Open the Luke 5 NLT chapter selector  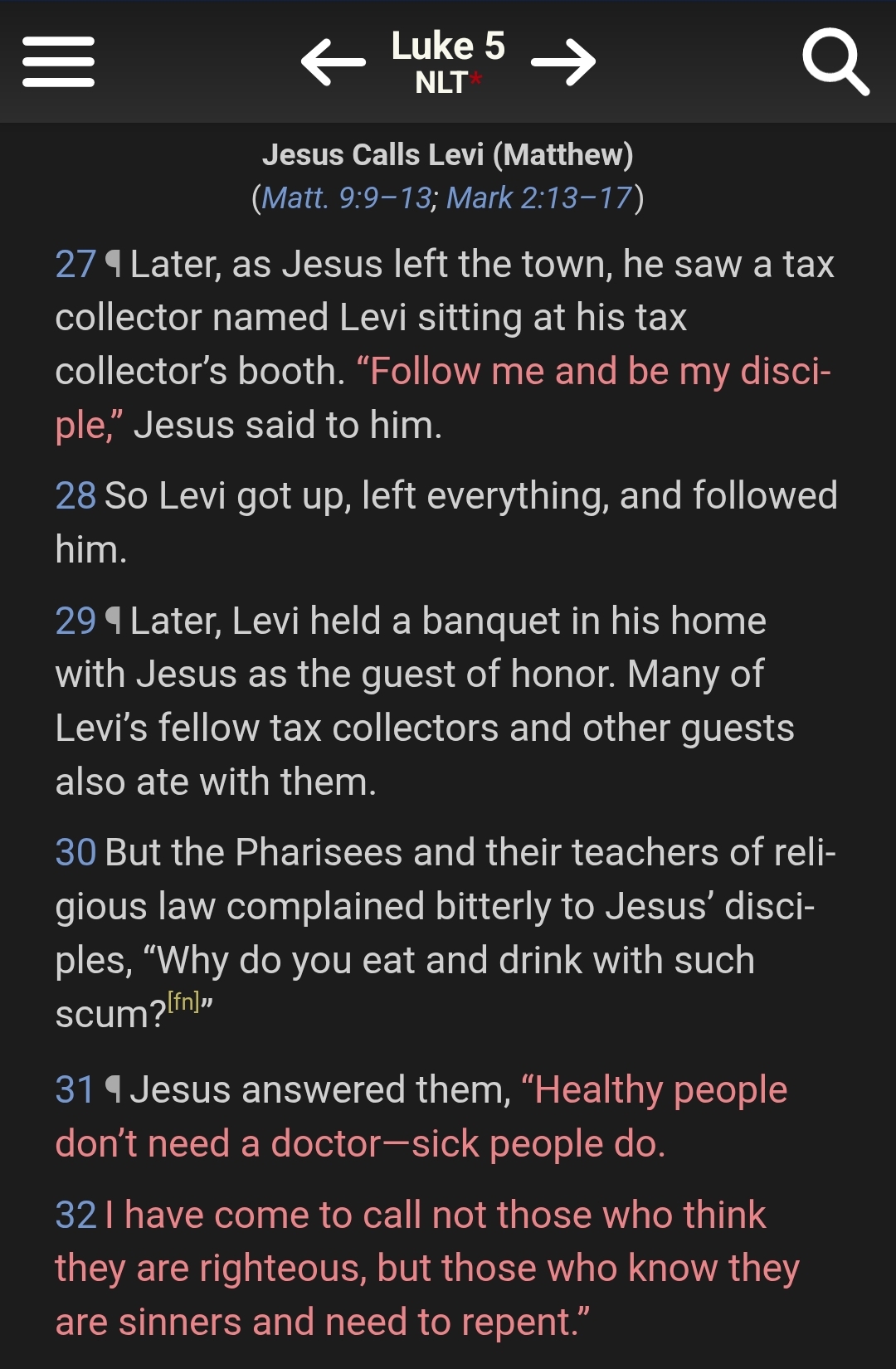[448, 61]
